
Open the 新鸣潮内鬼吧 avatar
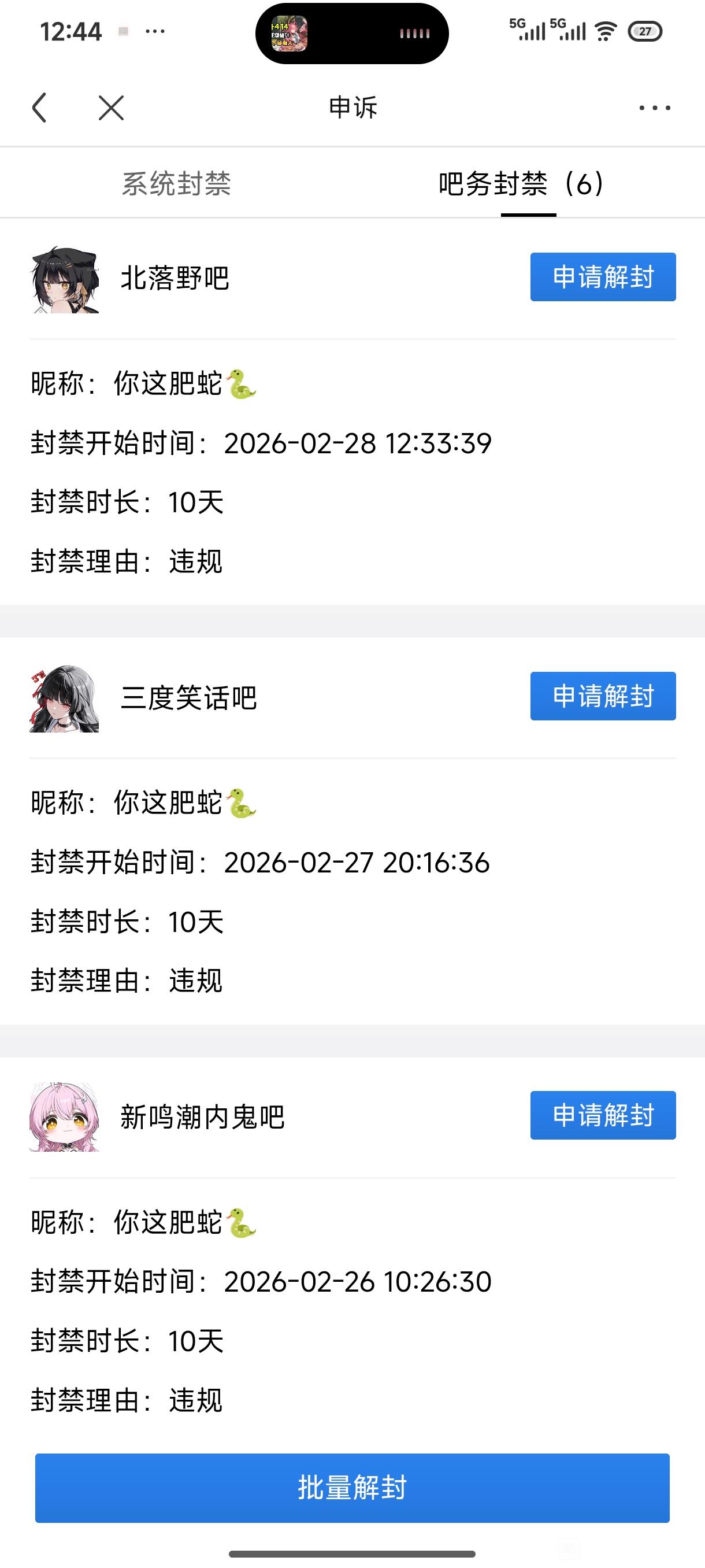65,1117
